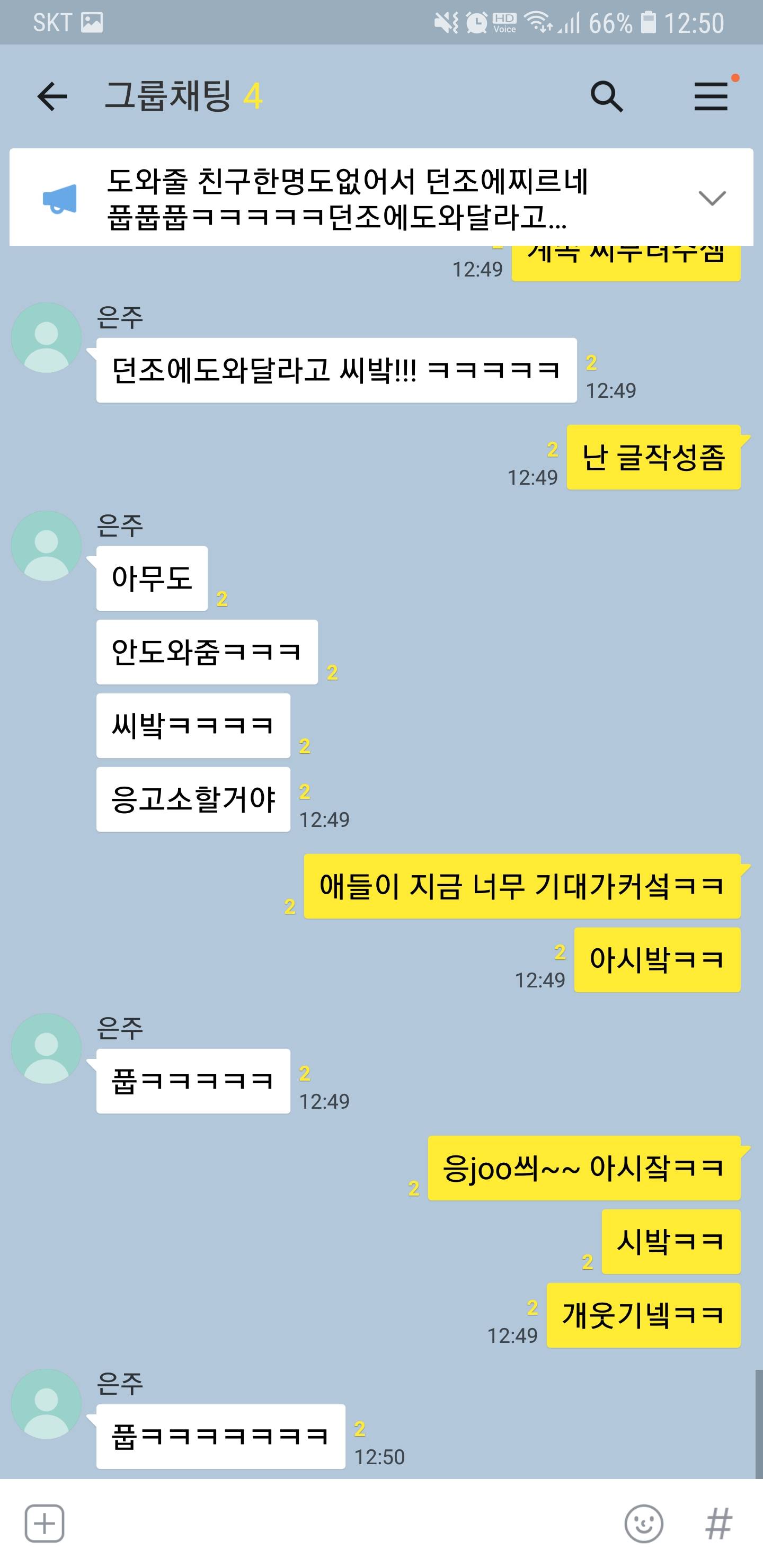Open the pinned announcement message

[347, 199]
